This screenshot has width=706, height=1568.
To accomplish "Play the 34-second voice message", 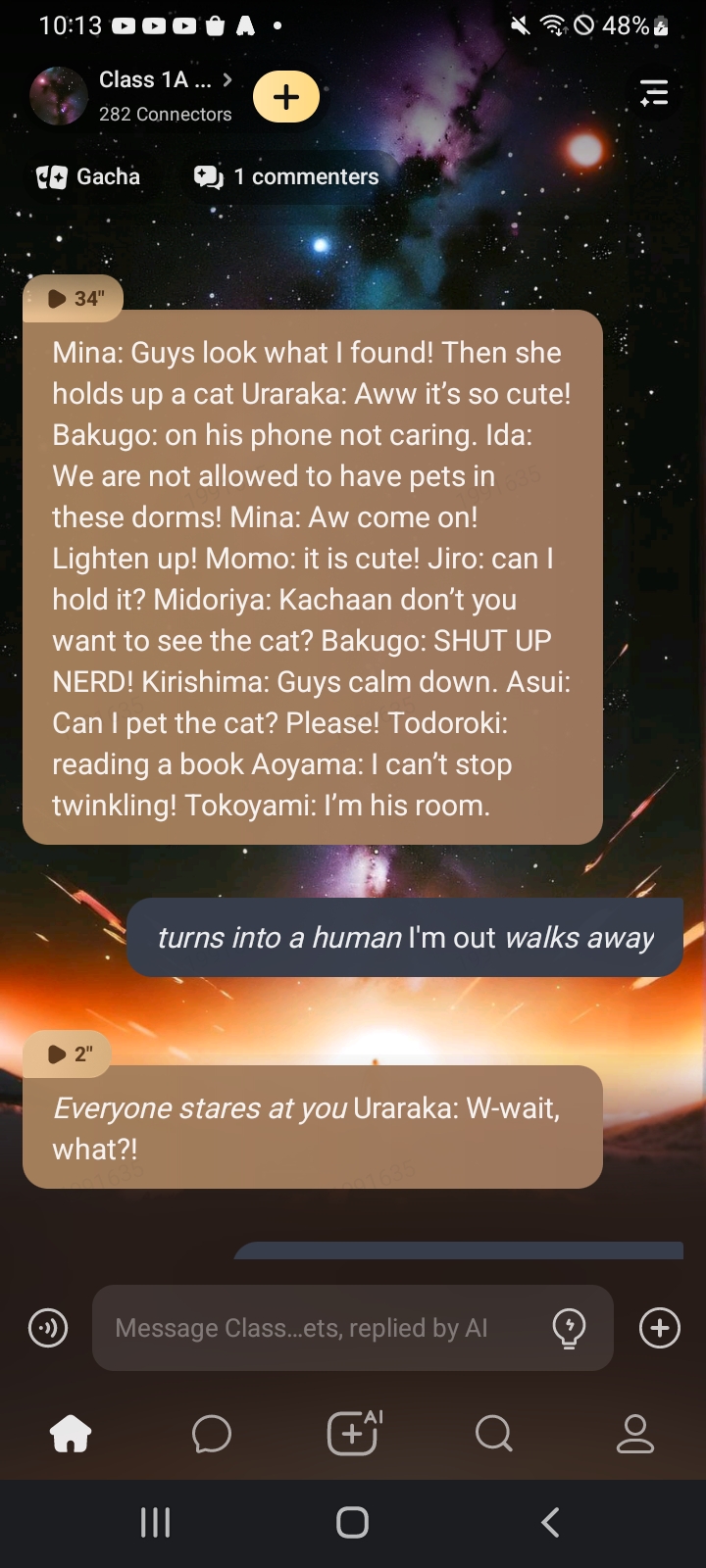I will point(75,299).
